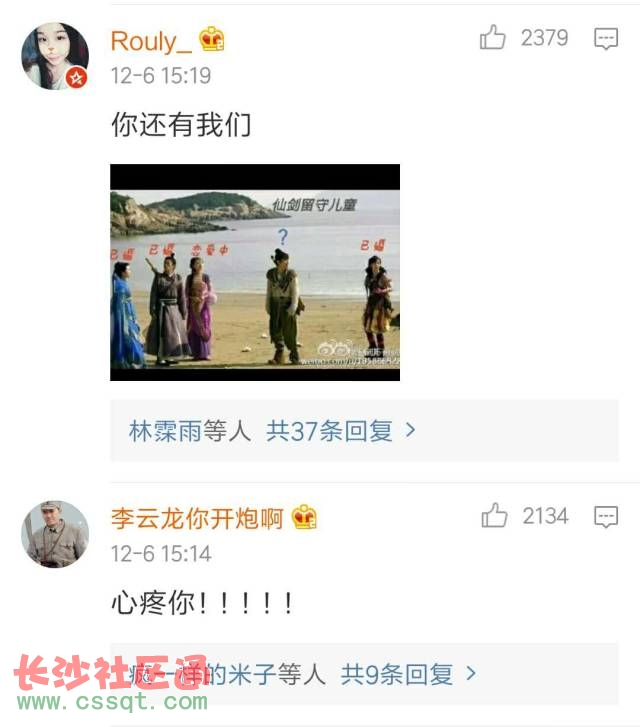Like Rouly_'s comment
640x727 pixels.
point(493,38)
